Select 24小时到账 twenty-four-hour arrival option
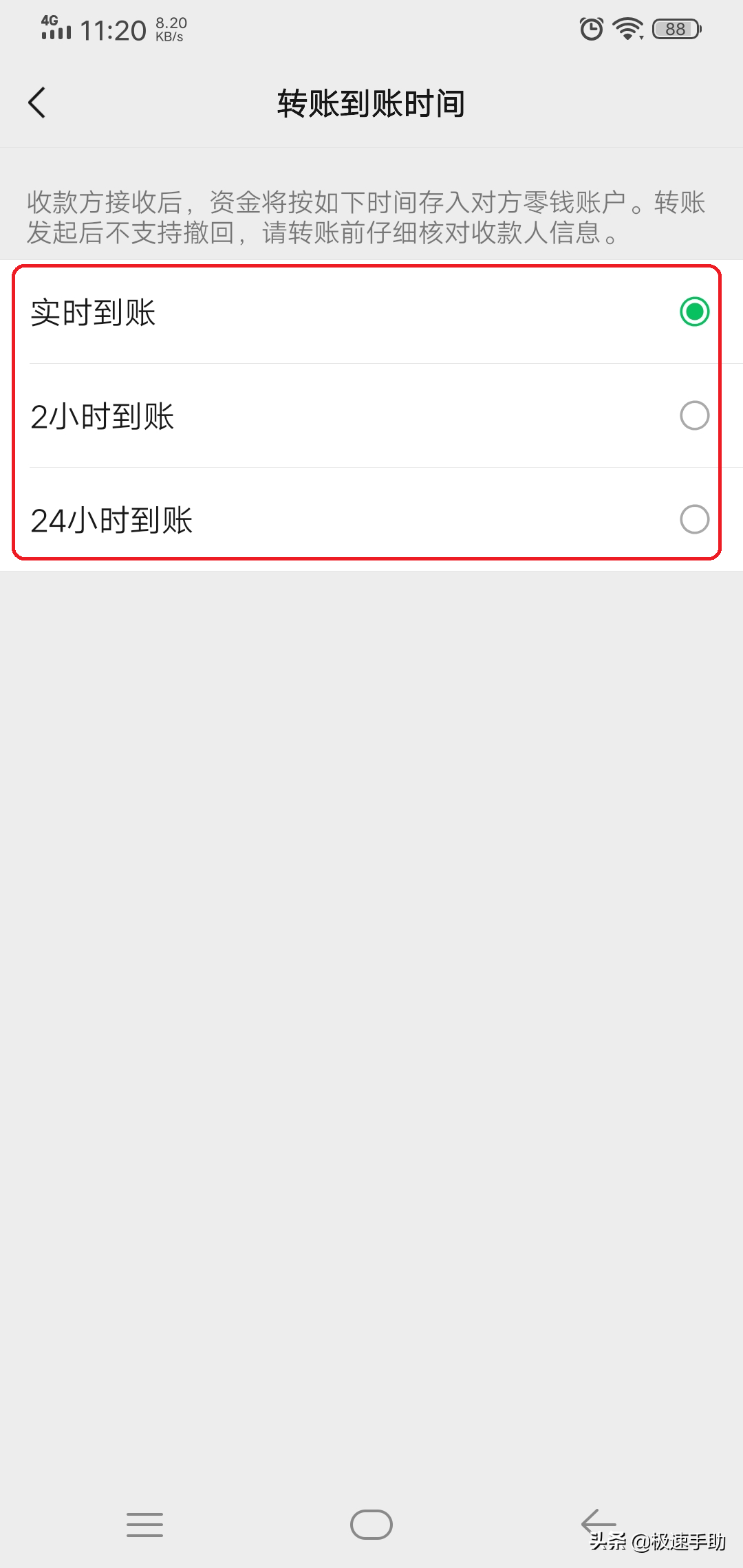Screen dimensions: 743x1568 click(x=696, y=521)
